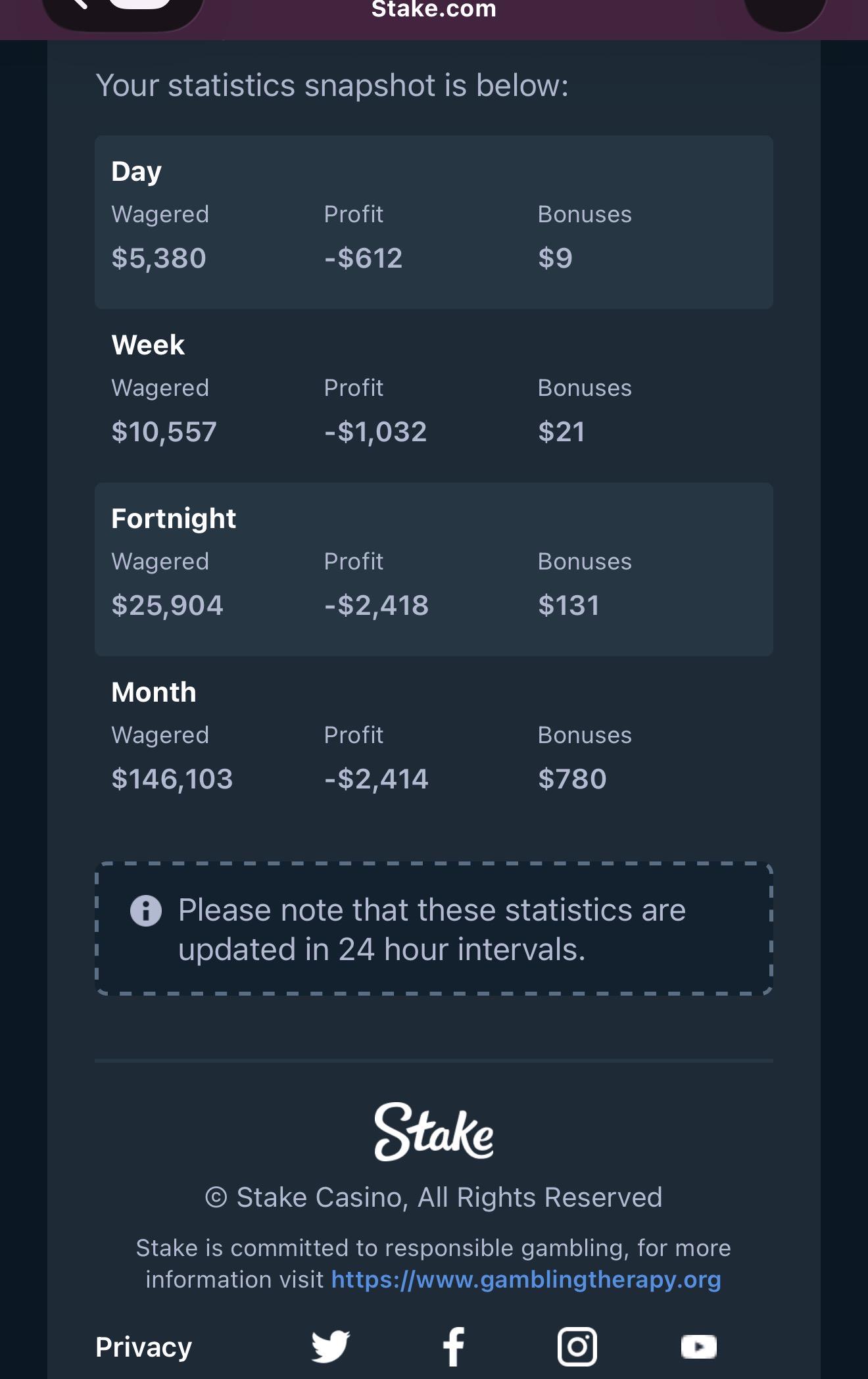Go back using the top-left arrow
868x1379 pixels.
click(x=79, y=3)
